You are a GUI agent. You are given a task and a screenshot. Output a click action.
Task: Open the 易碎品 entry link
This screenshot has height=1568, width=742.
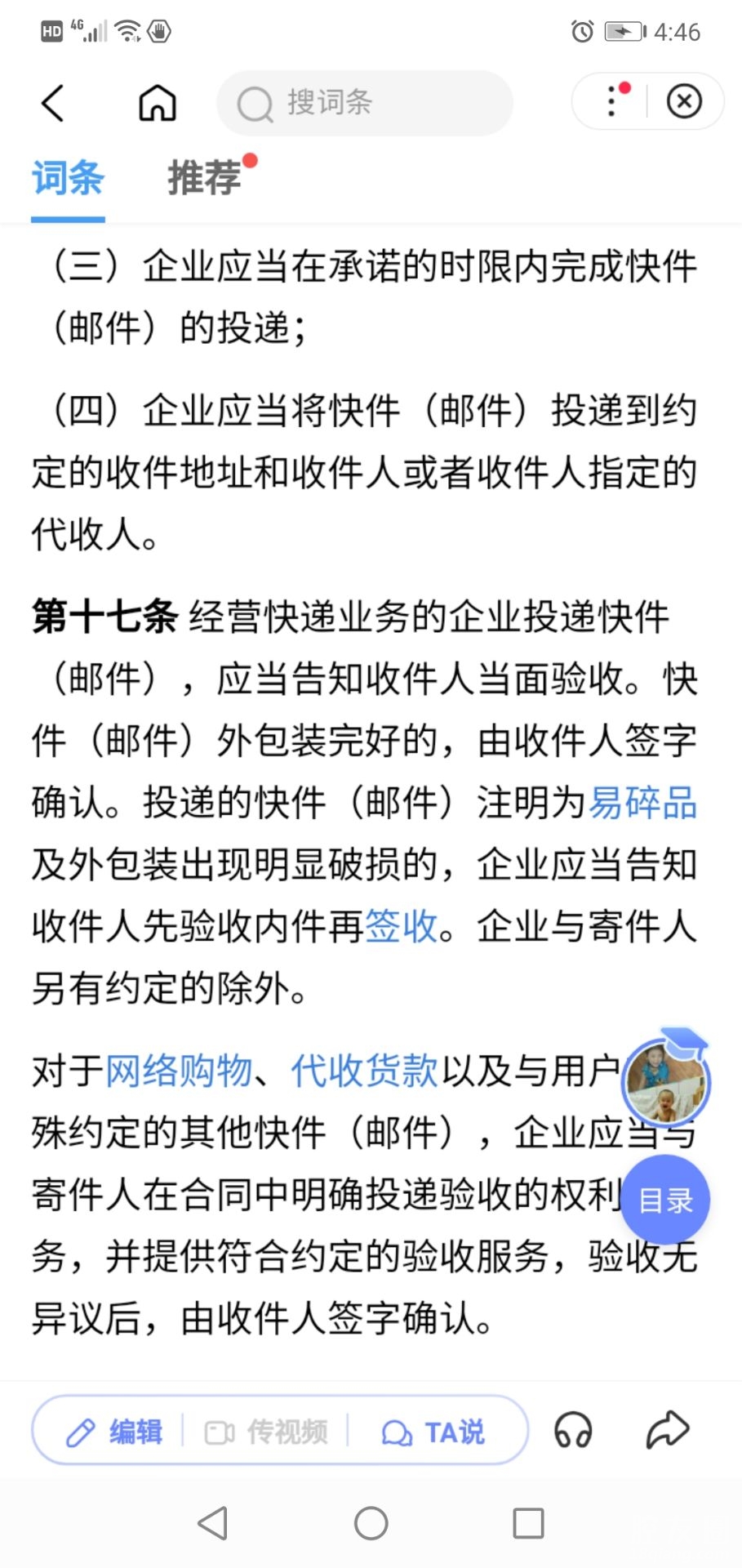coord(642,802)
